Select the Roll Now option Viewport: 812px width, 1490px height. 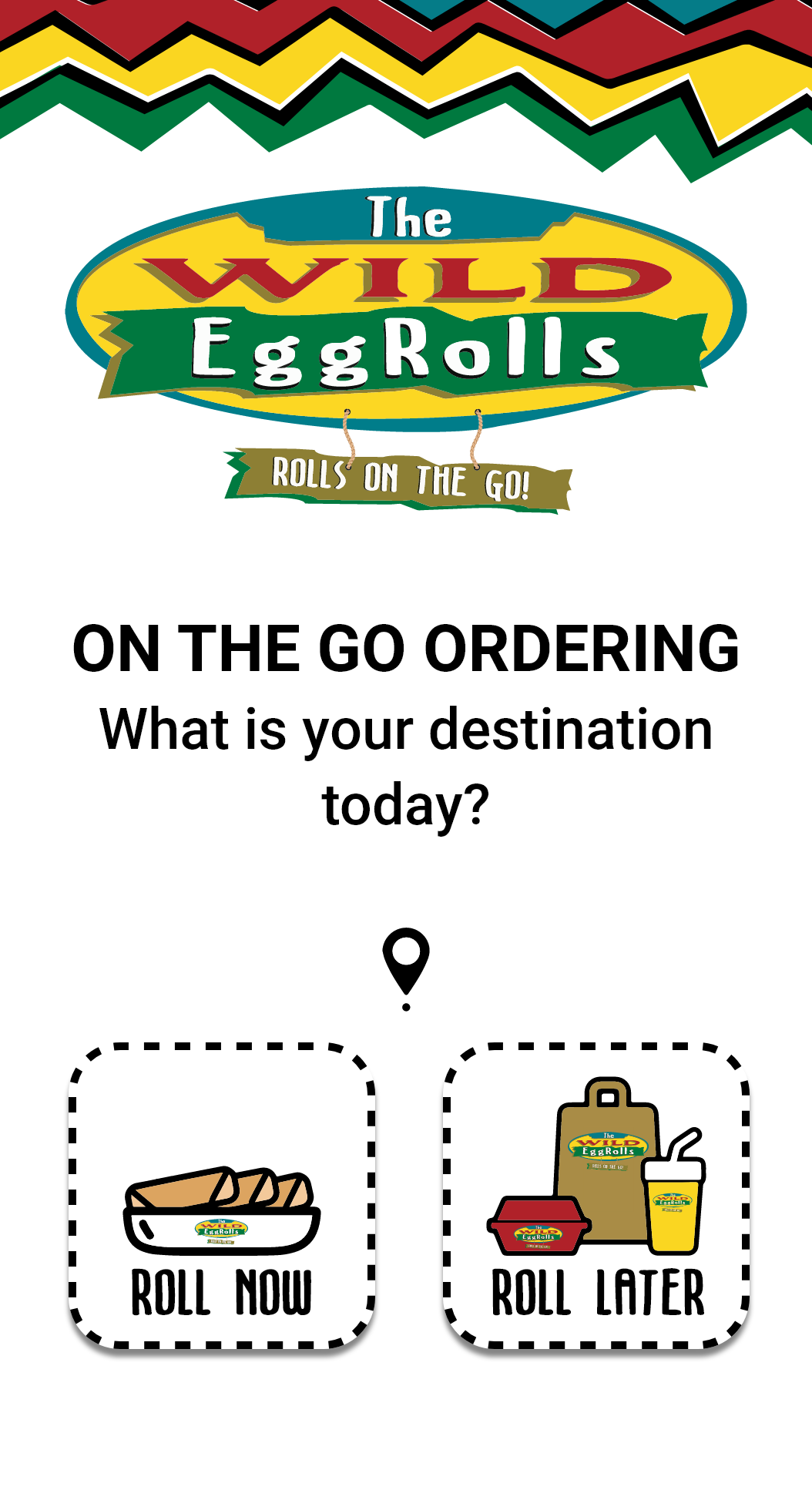222,1196
